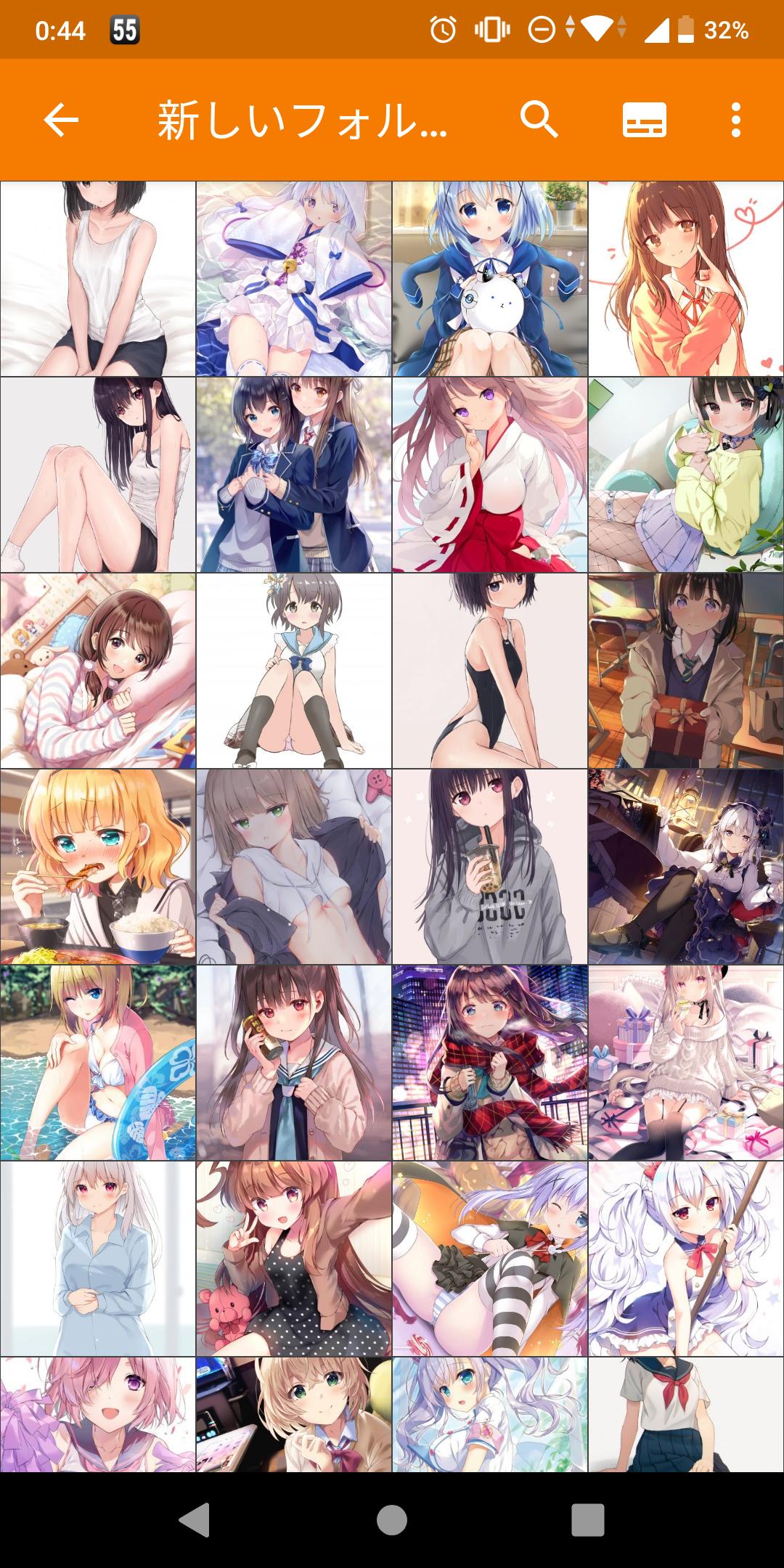Open image of silver-haired girl in blue shirt
The image size is (784, 1568).
(98, 1259)
